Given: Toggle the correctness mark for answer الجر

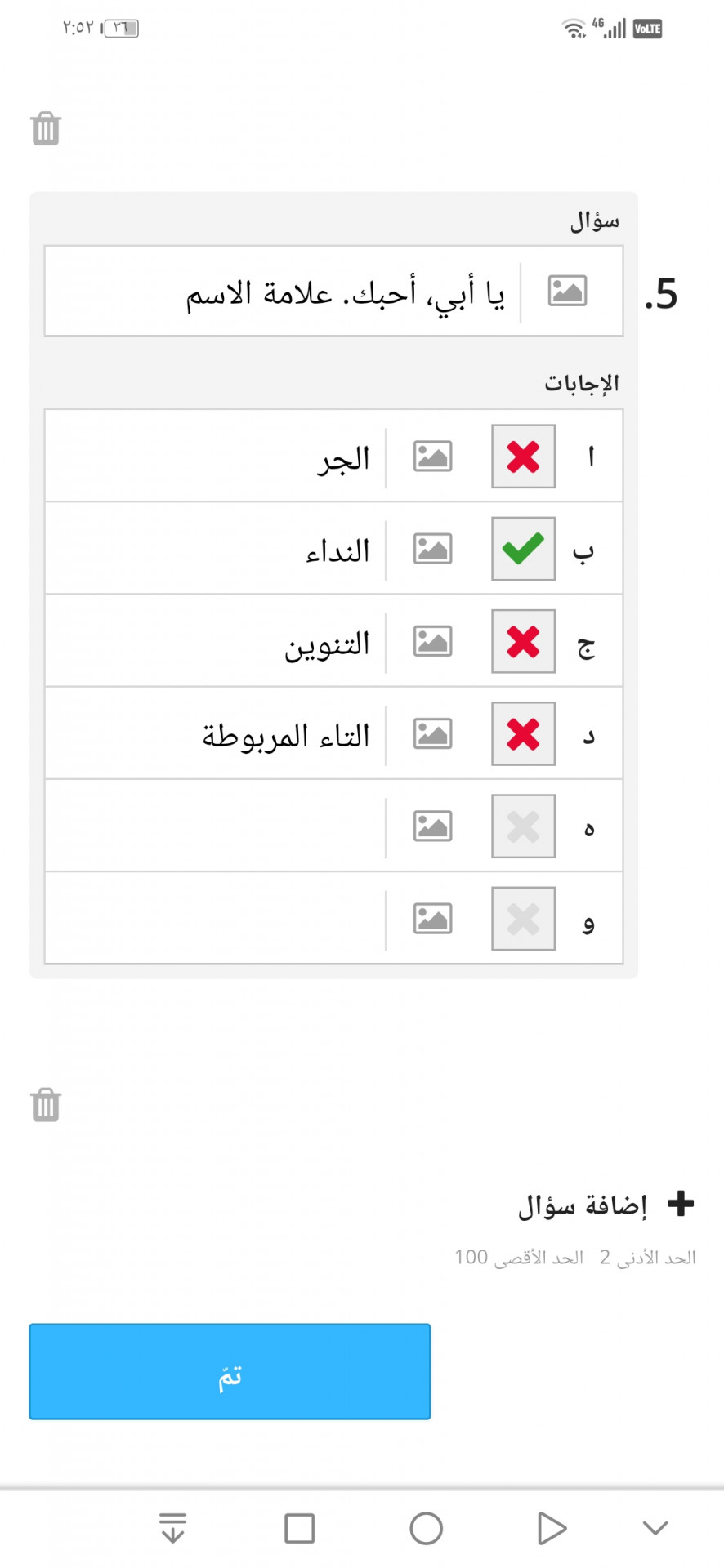Looking at the screenshot, I should [x=523, y=457].
